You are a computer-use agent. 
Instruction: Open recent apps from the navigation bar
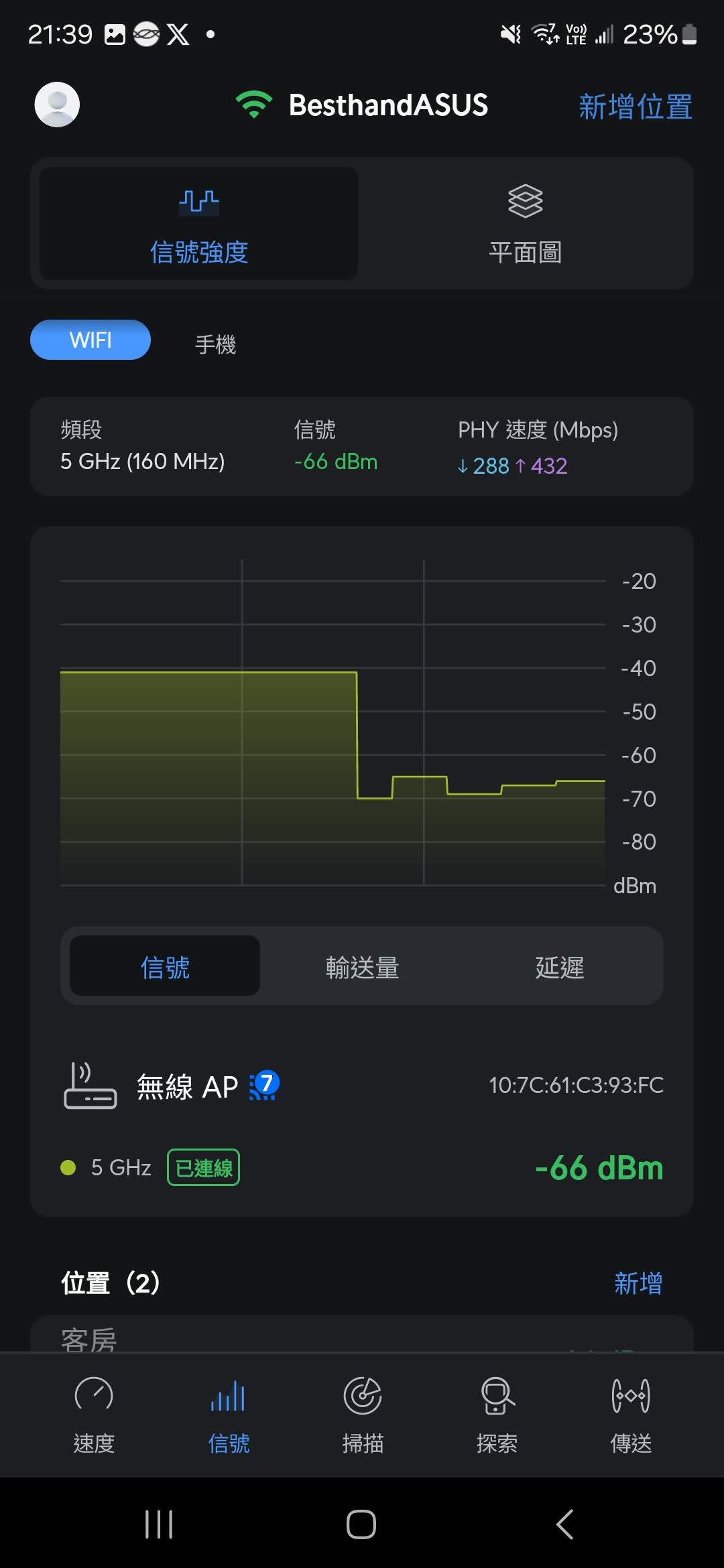[159, 1524]
